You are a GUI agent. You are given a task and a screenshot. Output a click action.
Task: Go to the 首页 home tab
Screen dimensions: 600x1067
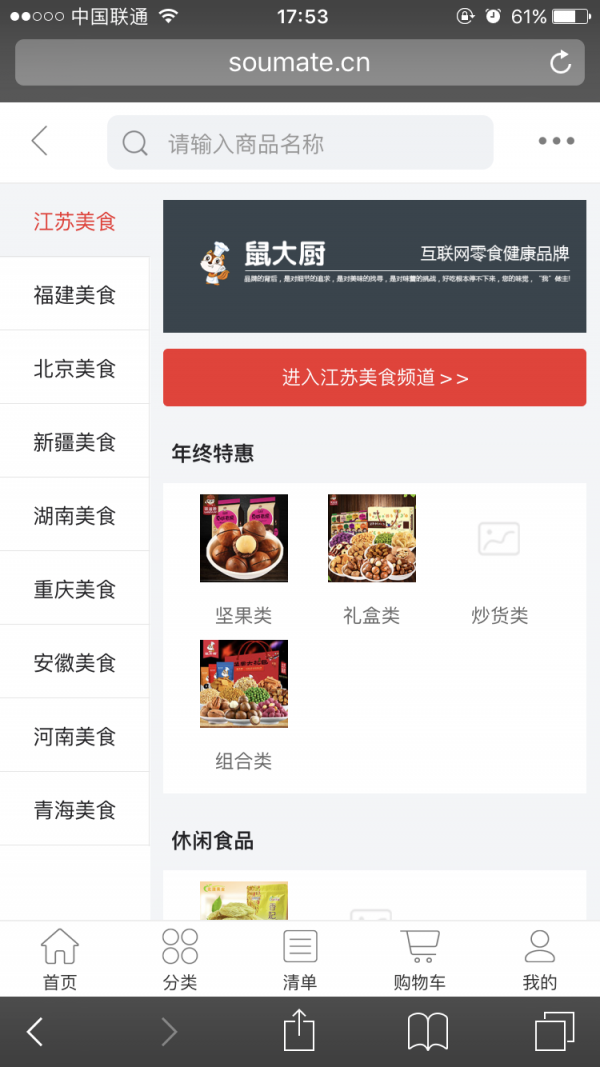tap(60, 959)
